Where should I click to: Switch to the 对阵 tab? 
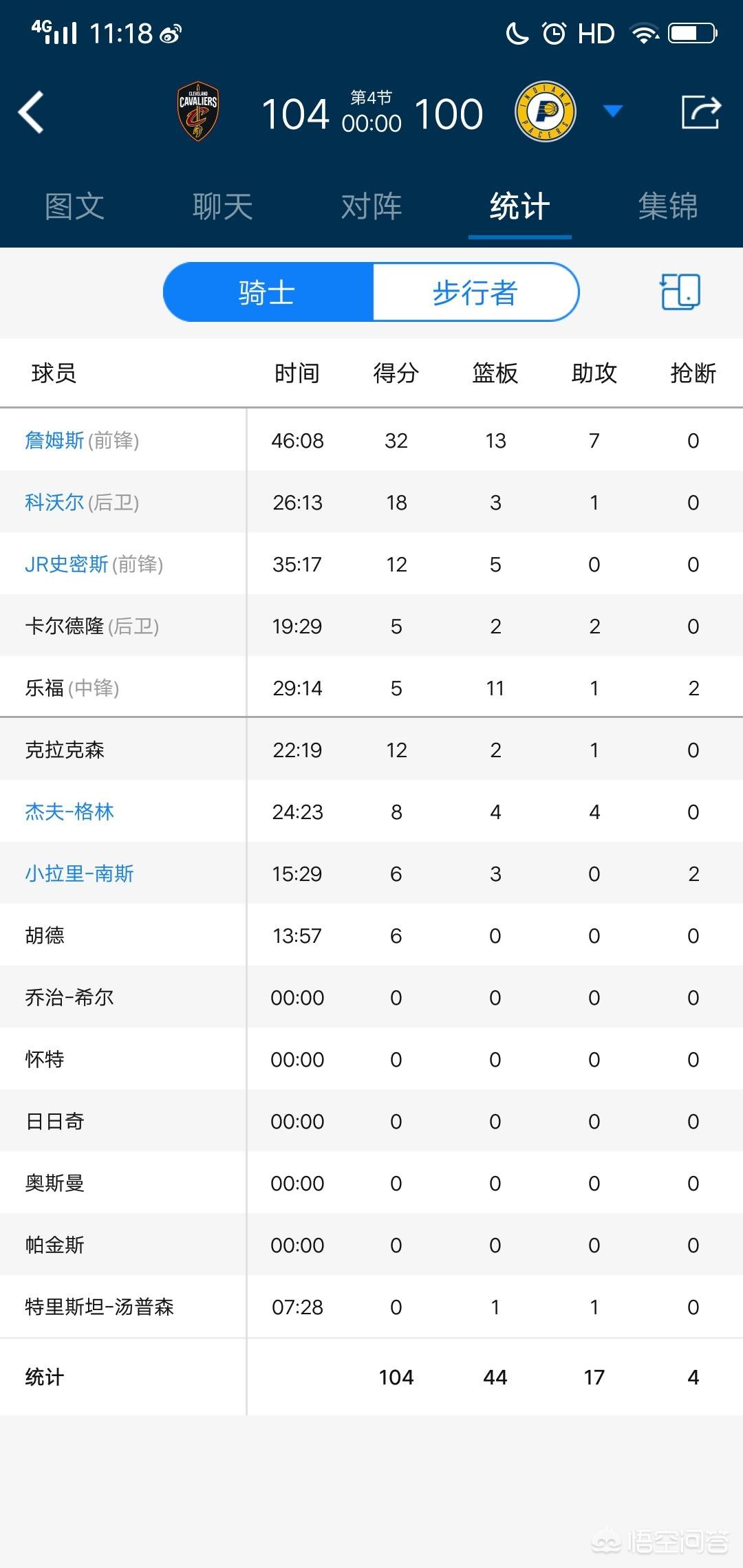click(371, 206)
